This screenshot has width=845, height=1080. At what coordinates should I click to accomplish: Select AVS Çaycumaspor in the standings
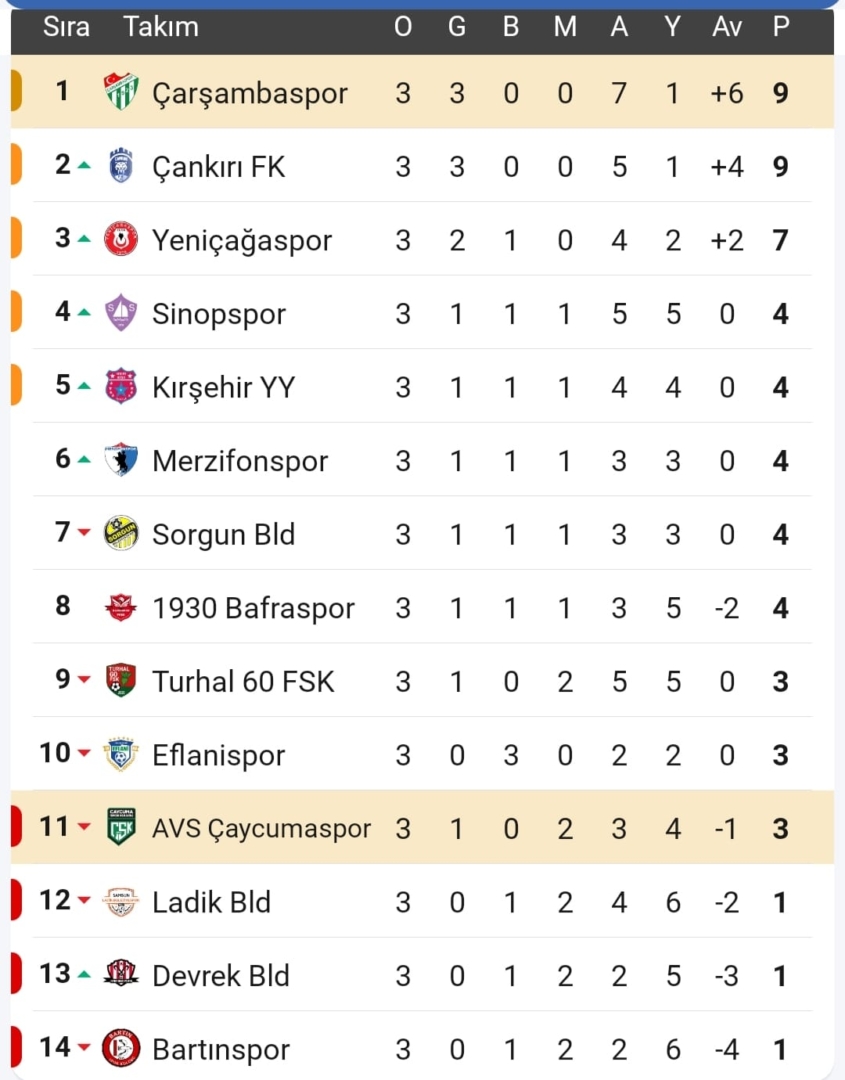[x=261, y=829]
